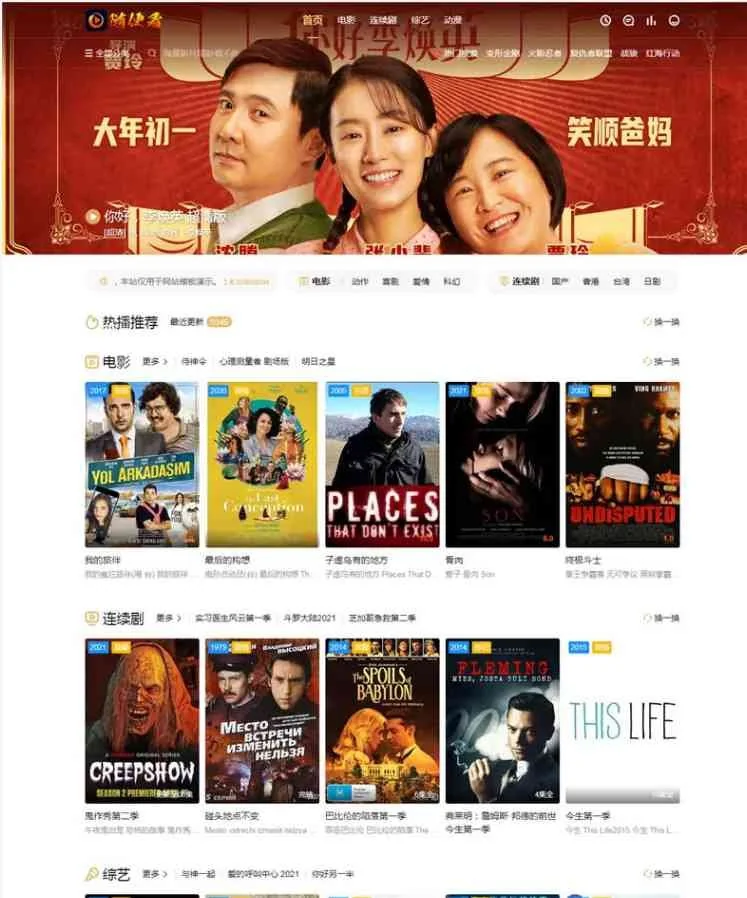The width and height of the screenshot is (747, 898).
Task: Open the 全部分类 category menu
Action: [108, 53]
